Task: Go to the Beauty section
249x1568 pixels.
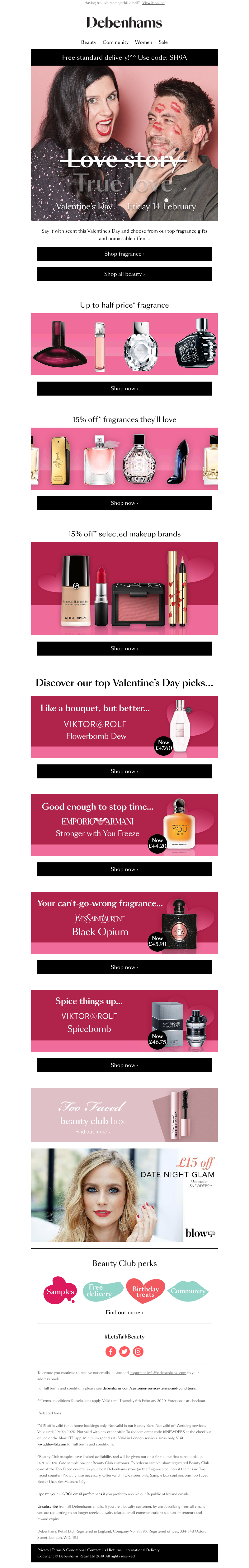Action: [x=89, y=42]
